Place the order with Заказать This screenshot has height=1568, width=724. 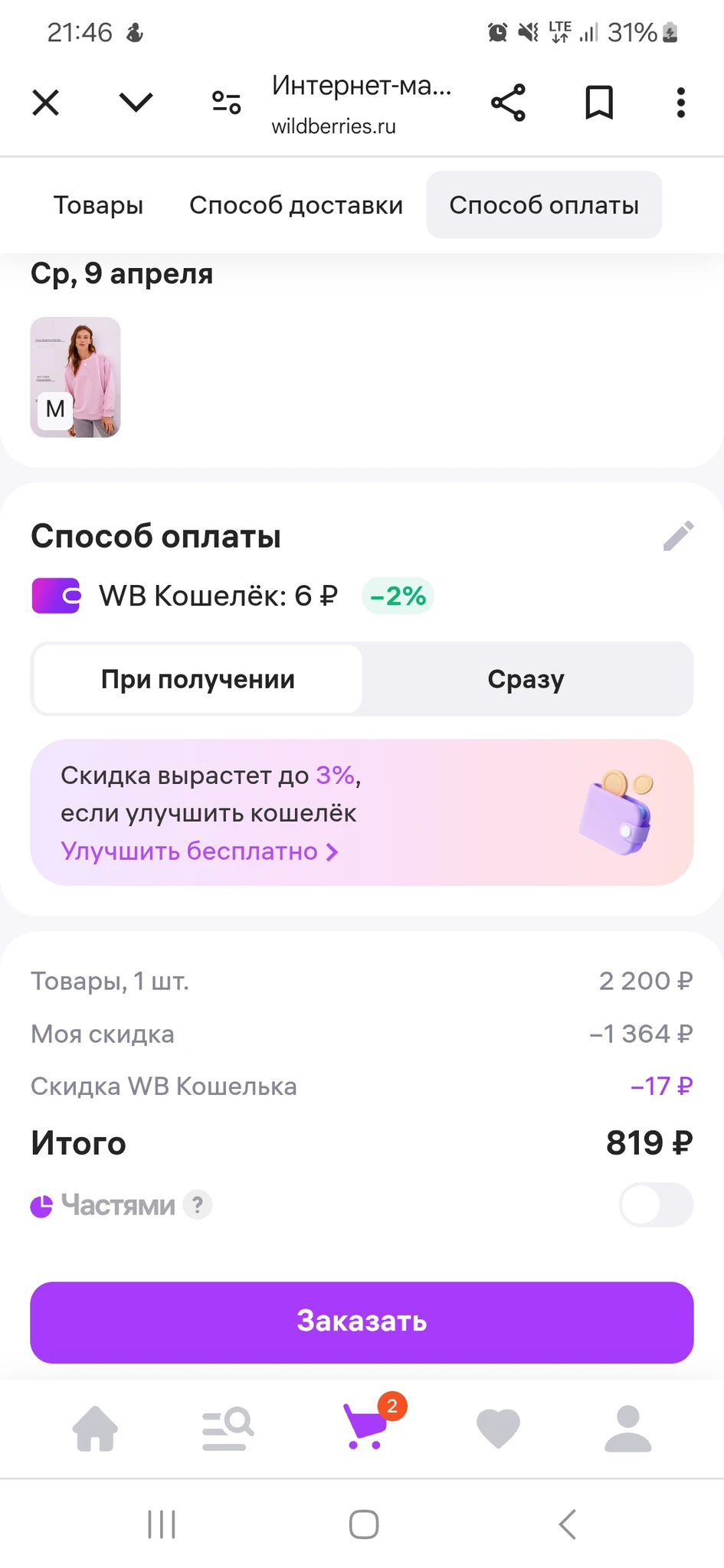[362, 1321]
